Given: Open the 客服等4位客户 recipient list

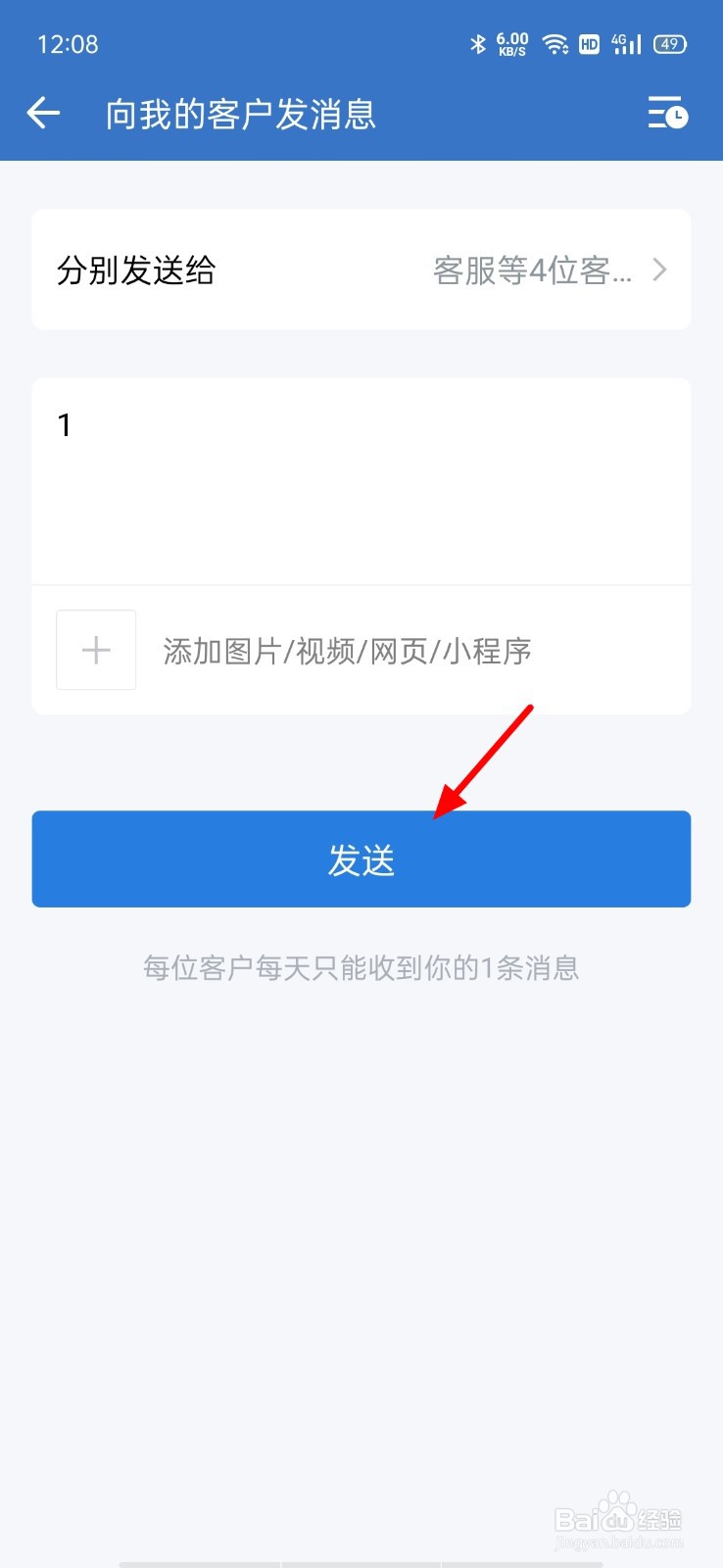Looking at the screenshot, I should [532, 270].
